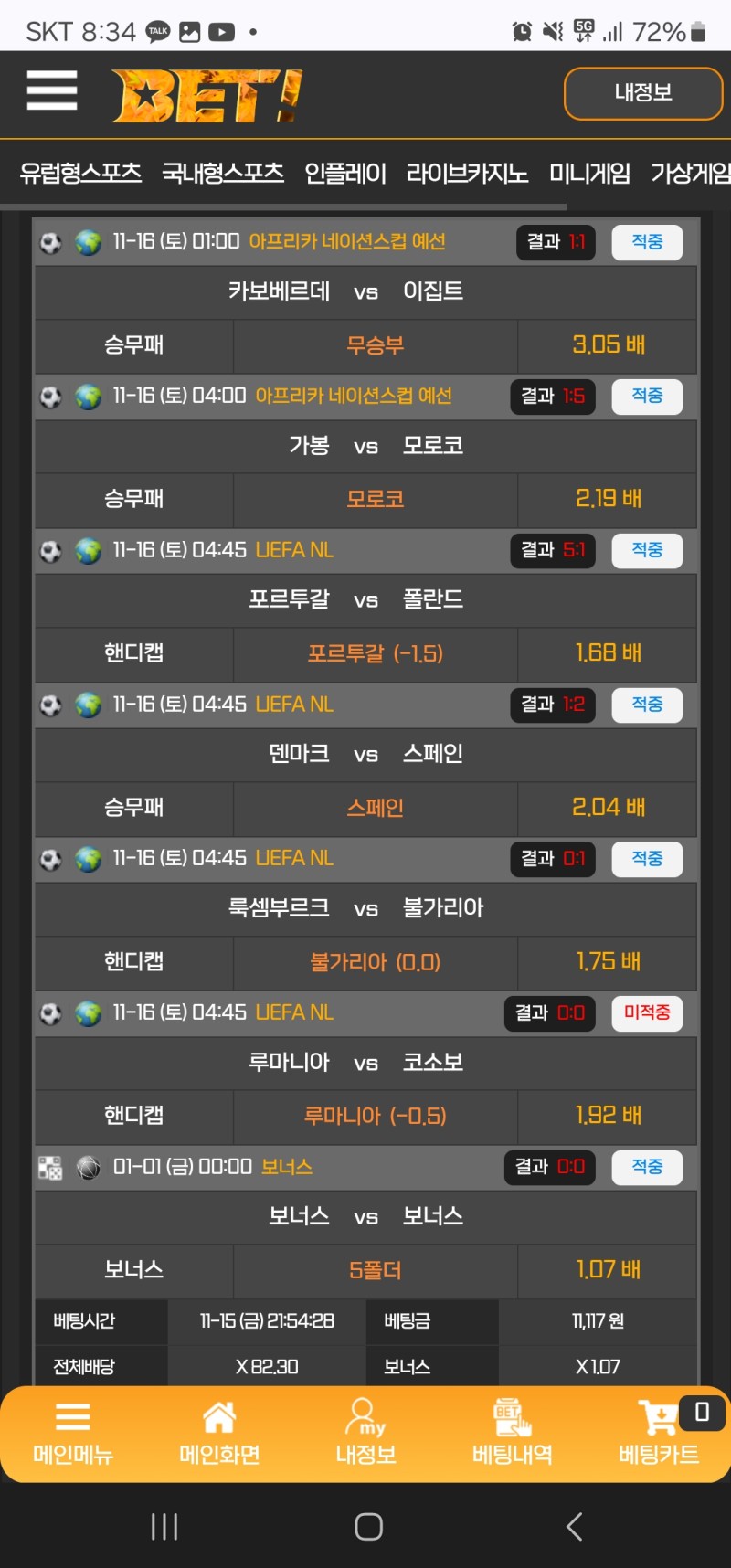View 베팅내역 betting history

(512, 1433)
